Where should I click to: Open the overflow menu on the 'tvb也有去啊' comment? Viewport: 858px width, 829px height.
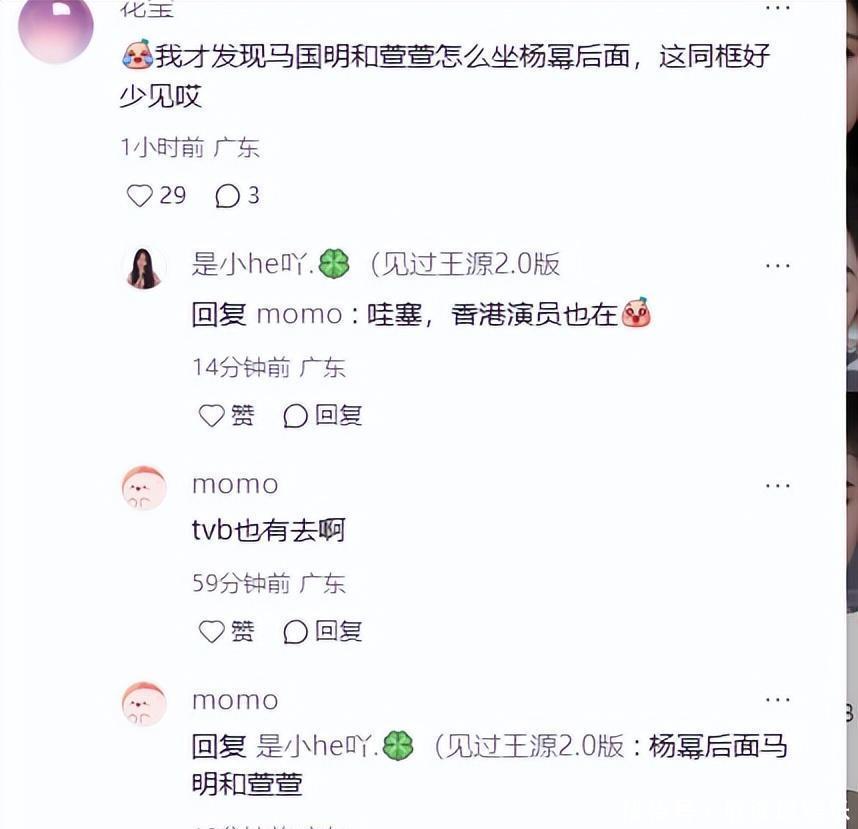pos(778,485)
